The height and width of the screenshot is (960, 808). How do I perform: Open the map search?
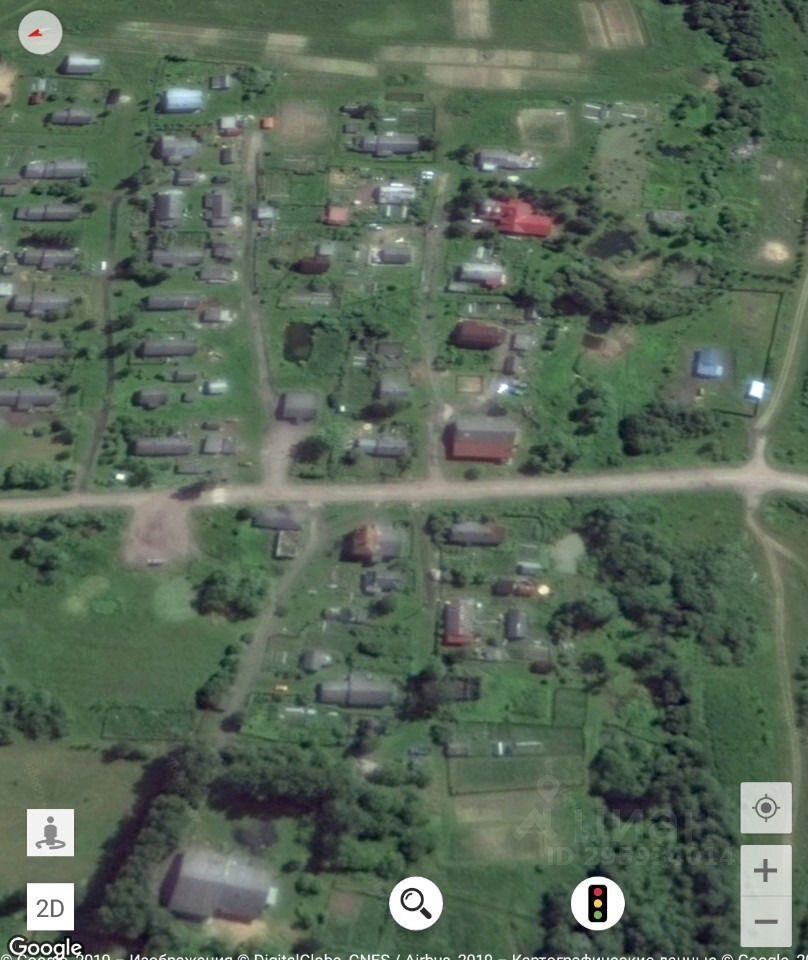click(416, 904)
